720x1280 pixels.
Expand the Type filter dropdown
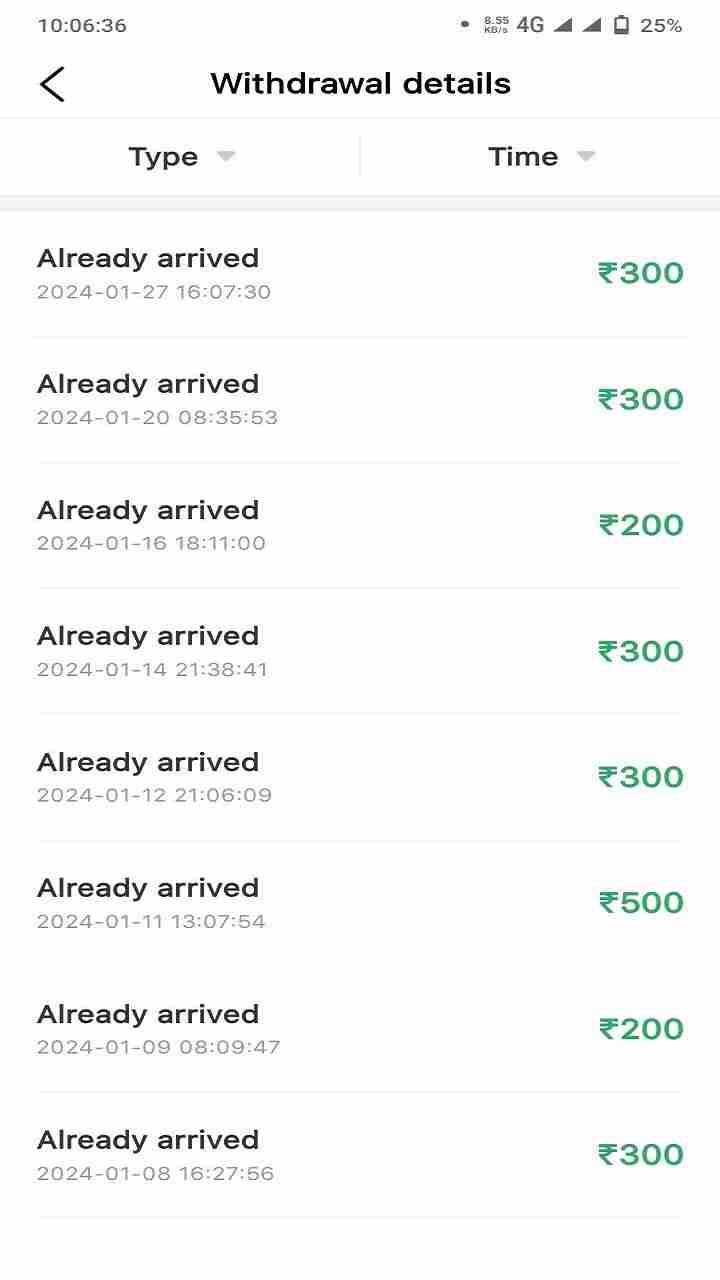pyautogui.click(x=181, y=157)
